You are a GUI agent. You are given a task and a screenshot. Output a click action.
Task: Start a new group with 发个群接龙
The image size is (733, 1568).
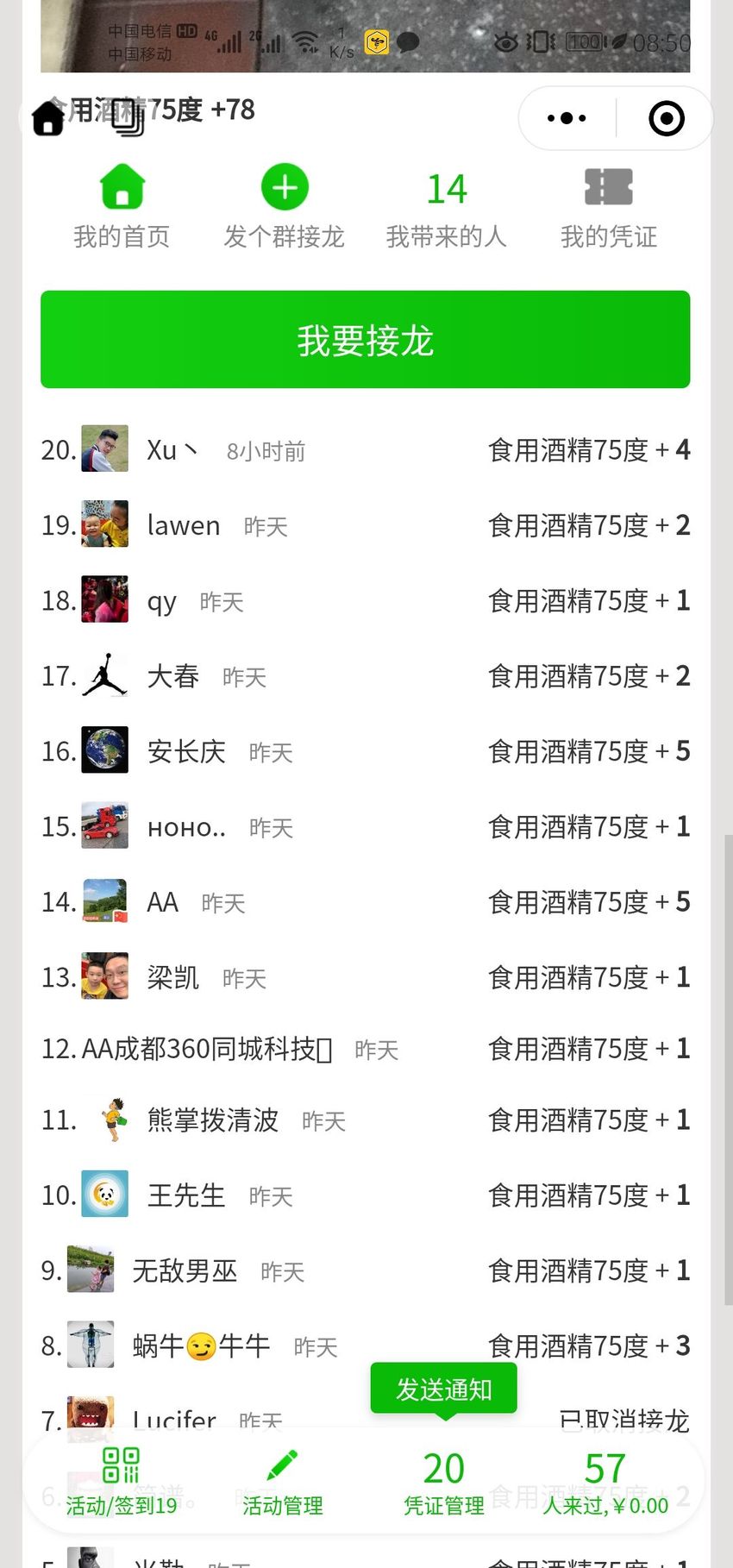tap(285, 207)
